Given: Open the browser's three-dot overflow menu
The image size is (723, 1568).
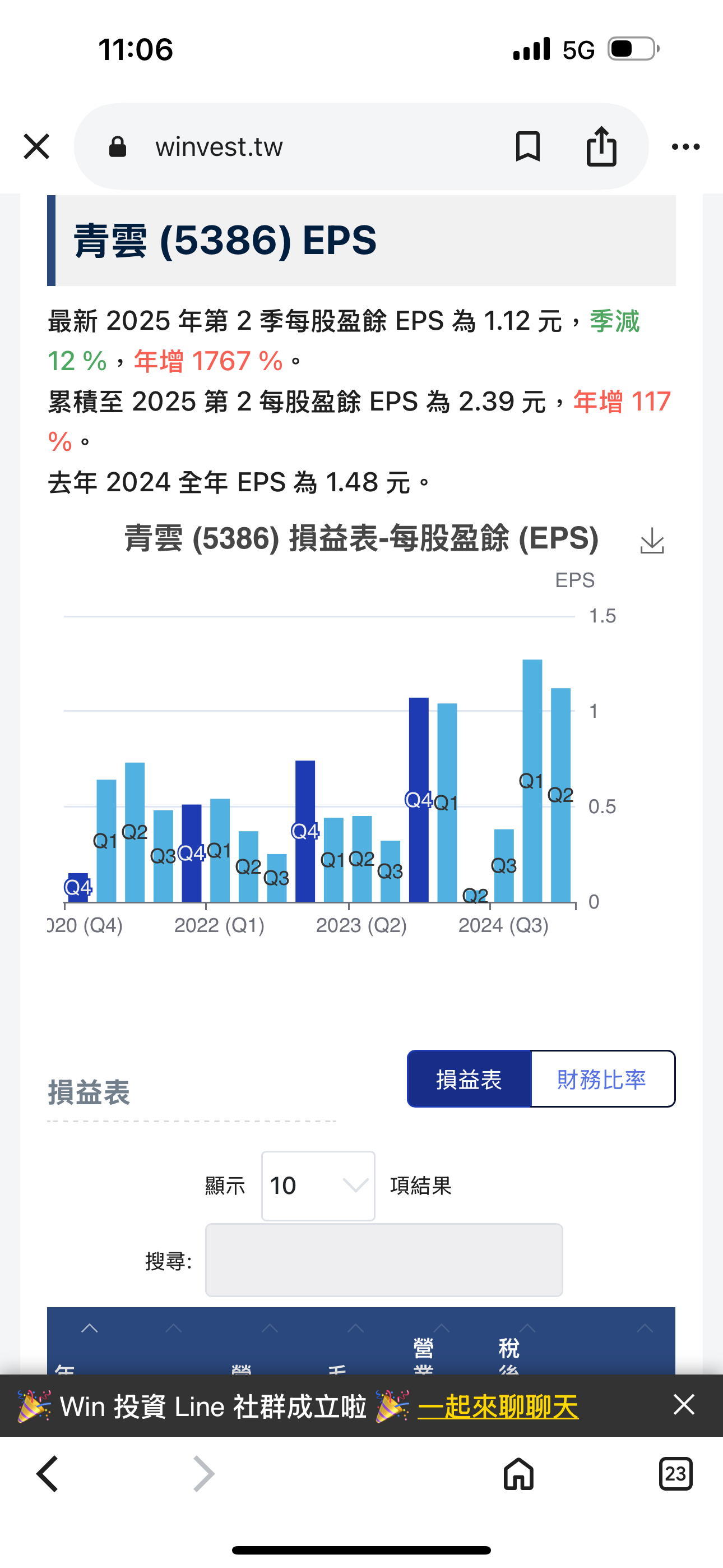Looking at the screenshot, I should pyautogui.click(x=685, y=147).
